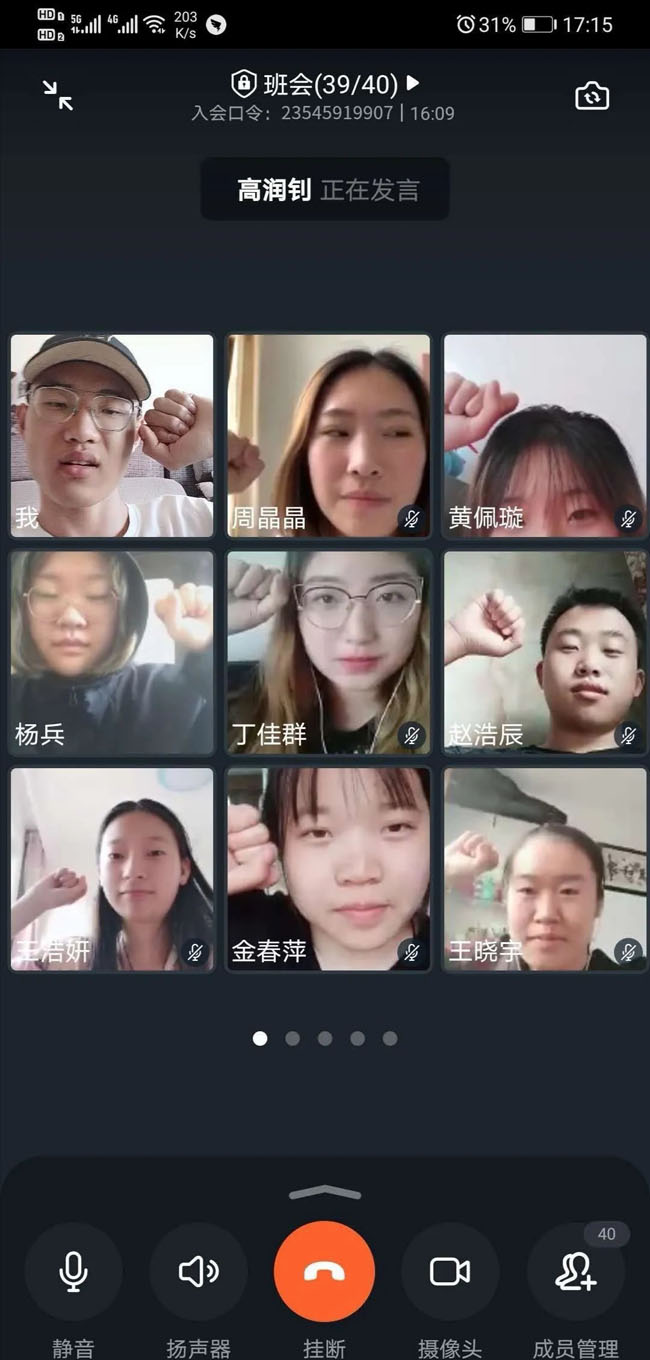This screenshot has width=650, height=1360.
Task: Select 金春萍's video tile
Action: [x=328, y=868]
